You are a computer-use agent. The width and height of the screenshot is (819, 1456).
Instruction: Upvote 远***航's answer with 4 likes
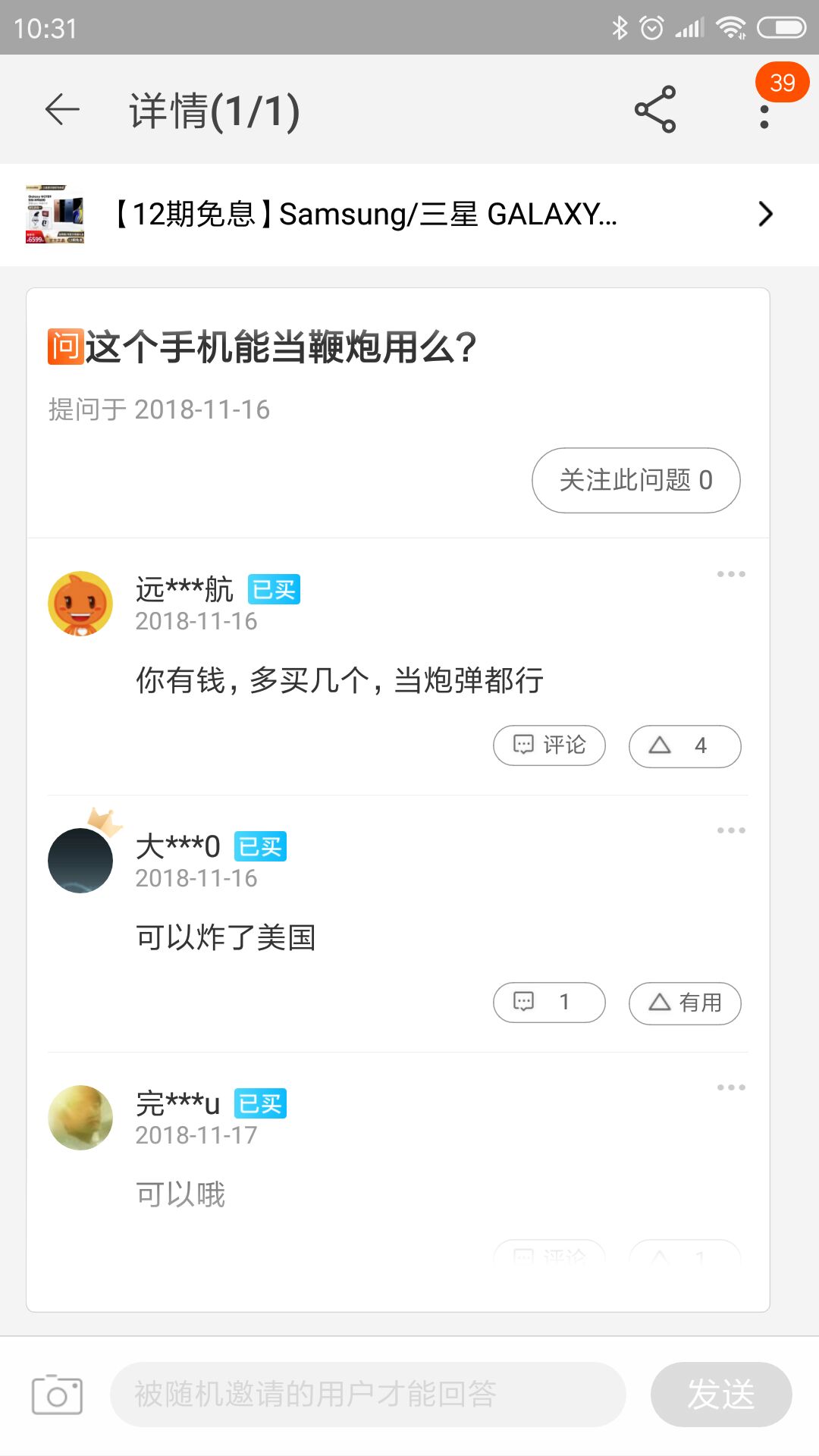(684, 746)
